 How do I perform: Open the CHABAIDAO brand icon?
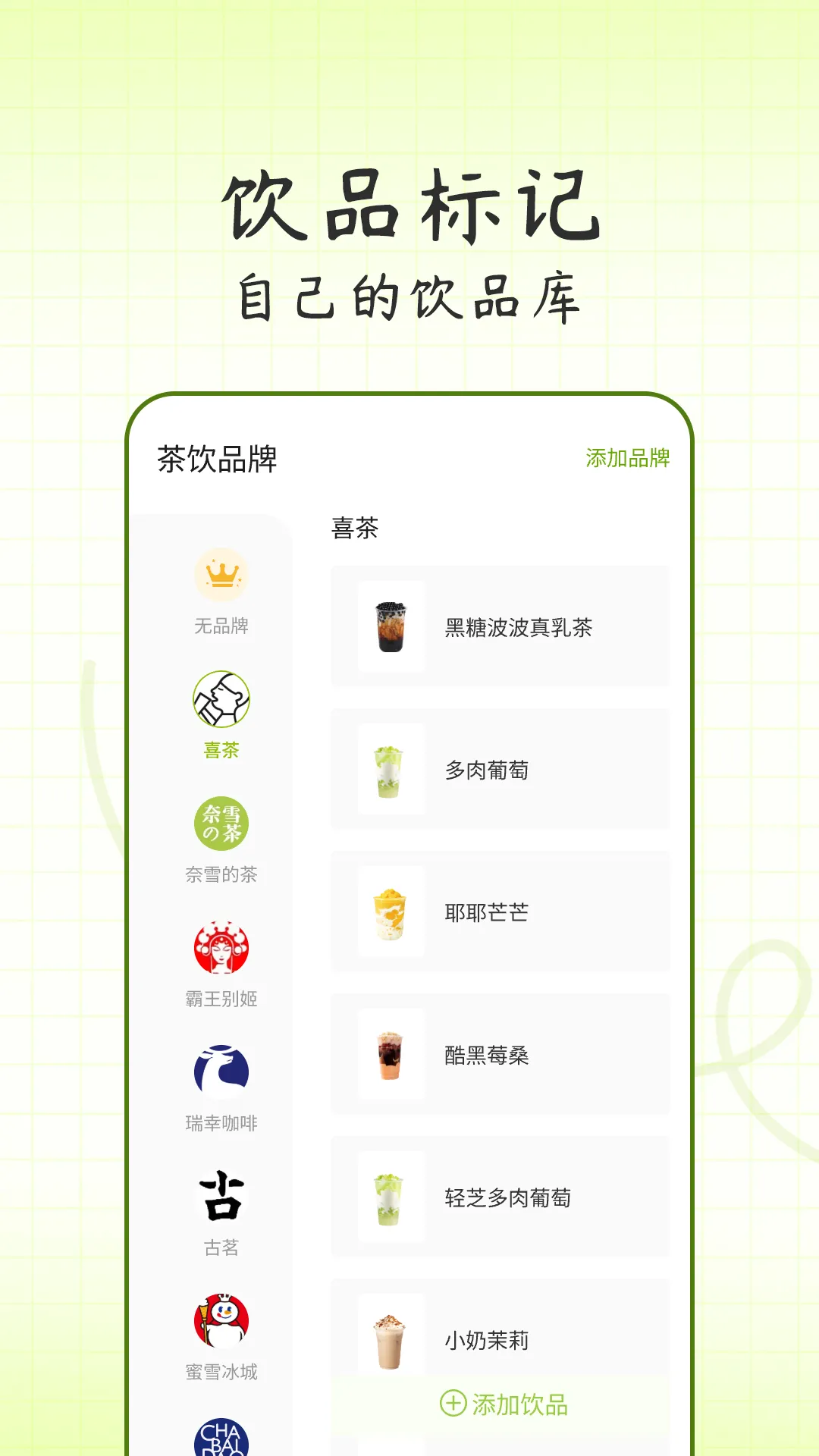(x=222, y=1441)
